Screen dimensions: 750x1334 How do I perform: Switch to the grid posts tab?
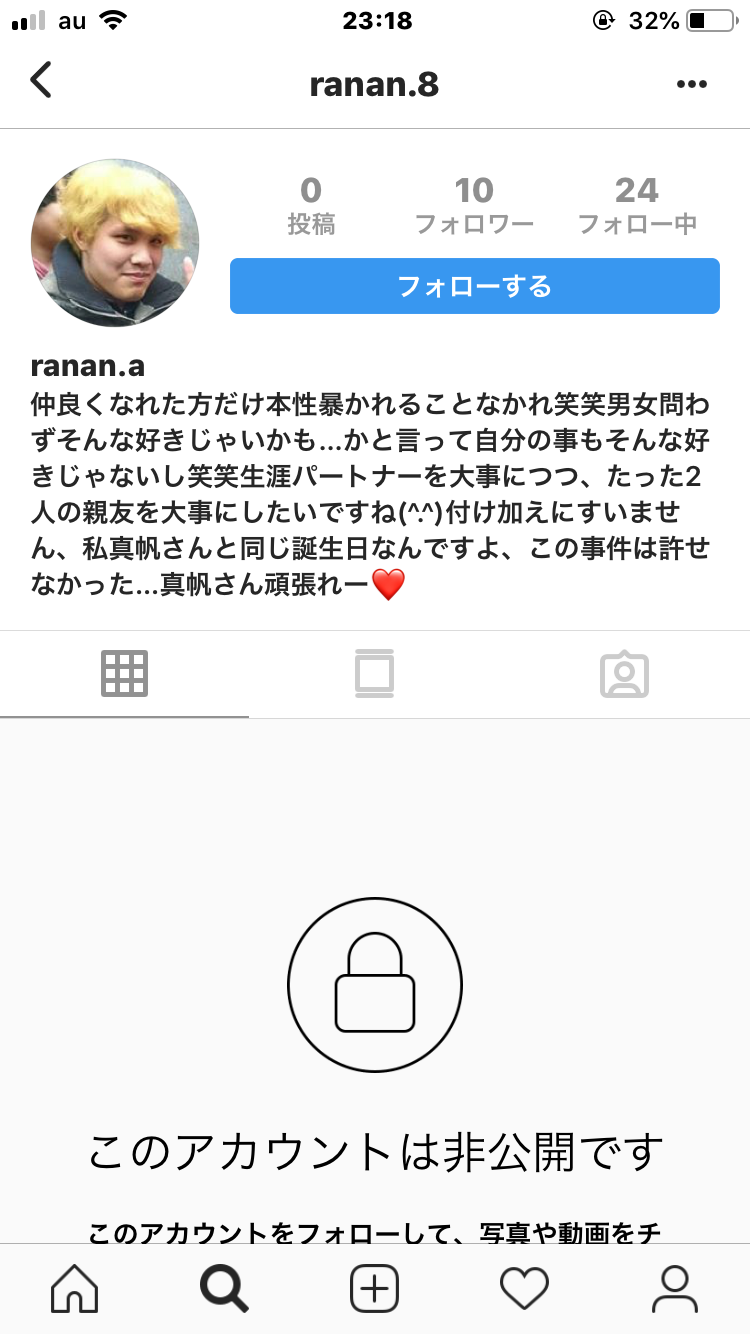pos(124,674)
